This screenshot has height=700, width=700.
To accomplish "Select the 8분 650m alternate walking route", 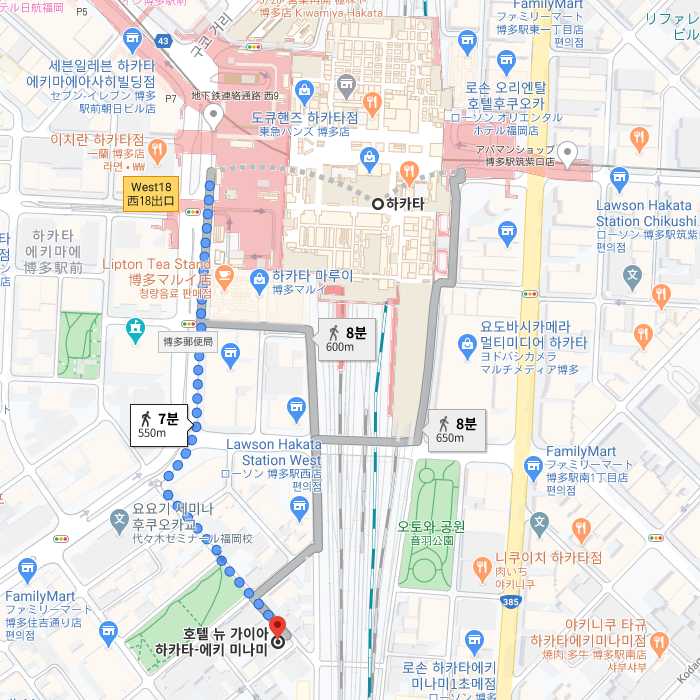I will (x=459, y=429).
